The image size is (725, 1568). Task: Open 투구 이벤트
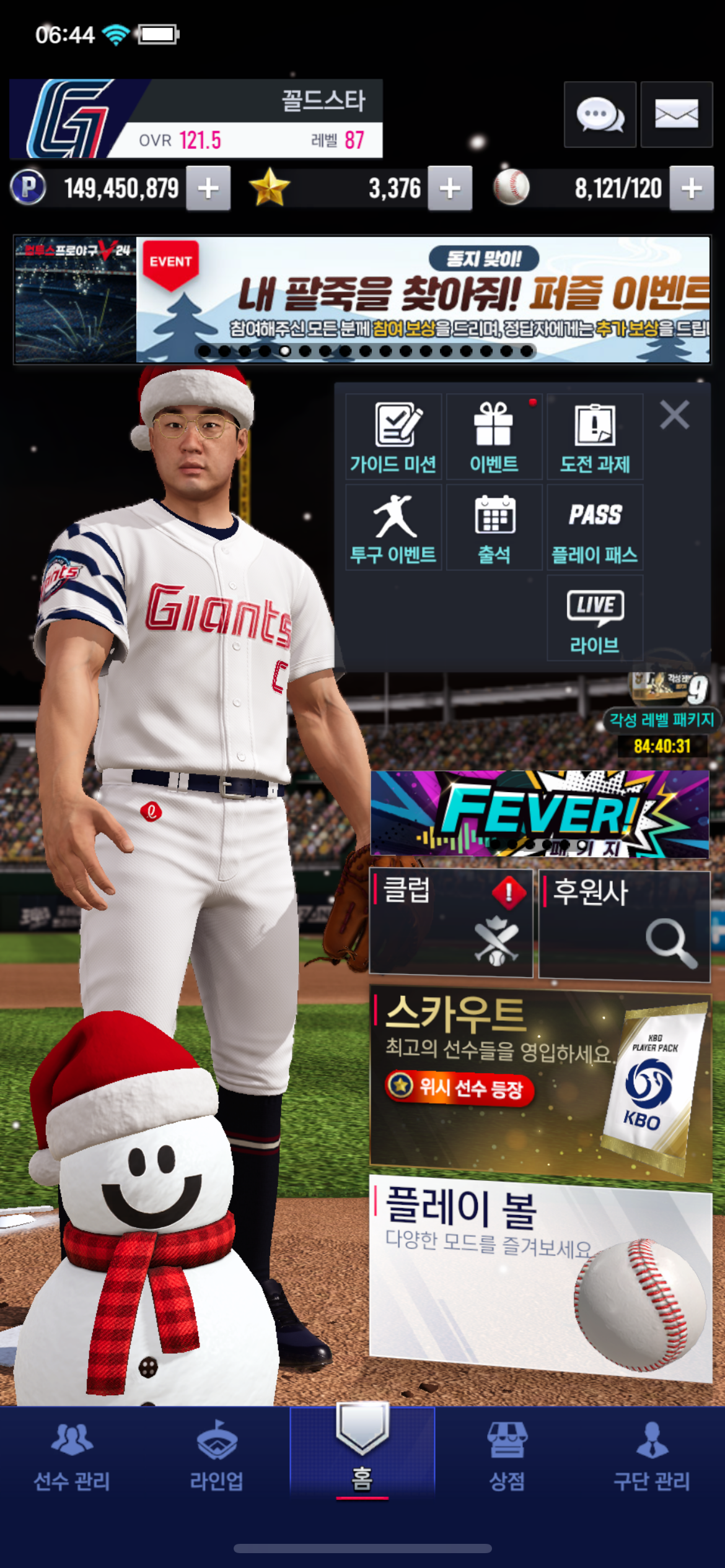393,528
